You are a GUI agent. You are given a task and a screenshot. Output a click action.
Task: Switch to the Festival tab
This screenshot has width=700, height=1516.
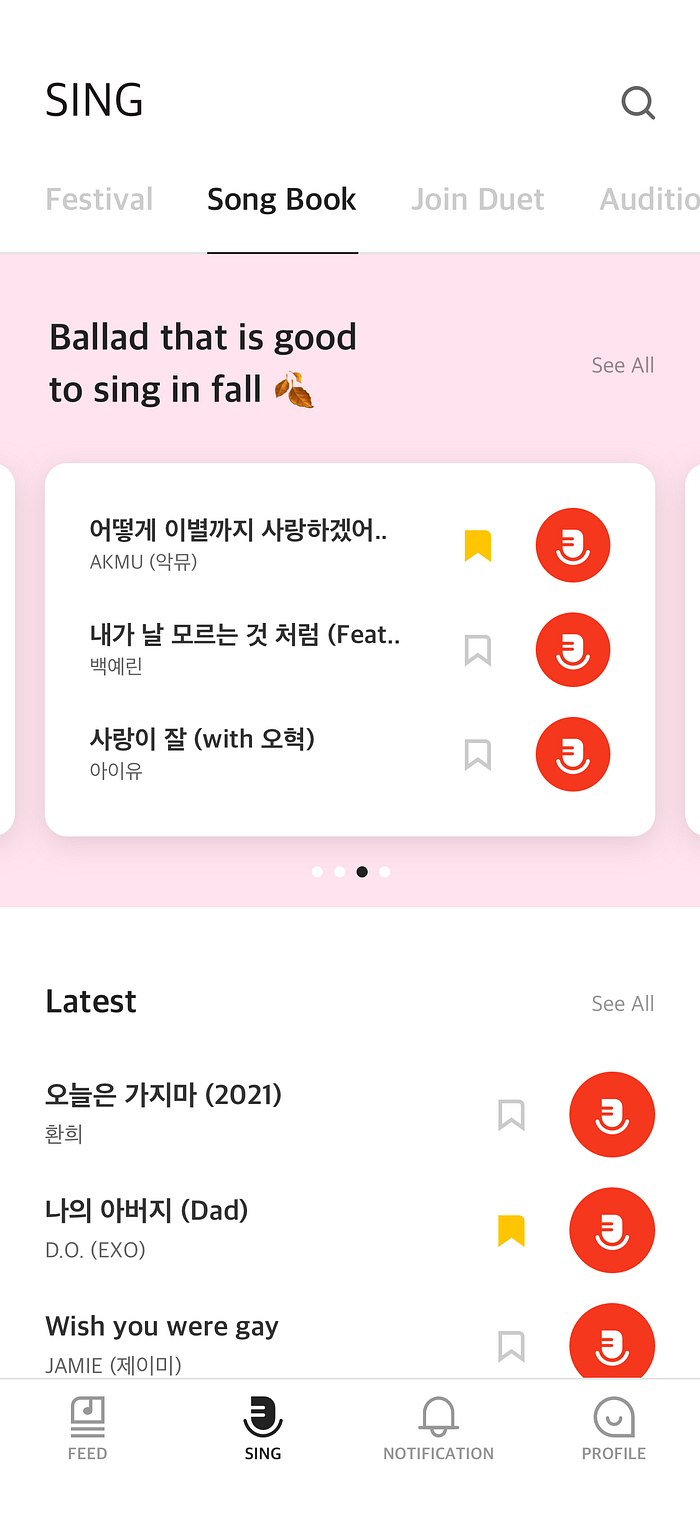click(99, 199)
